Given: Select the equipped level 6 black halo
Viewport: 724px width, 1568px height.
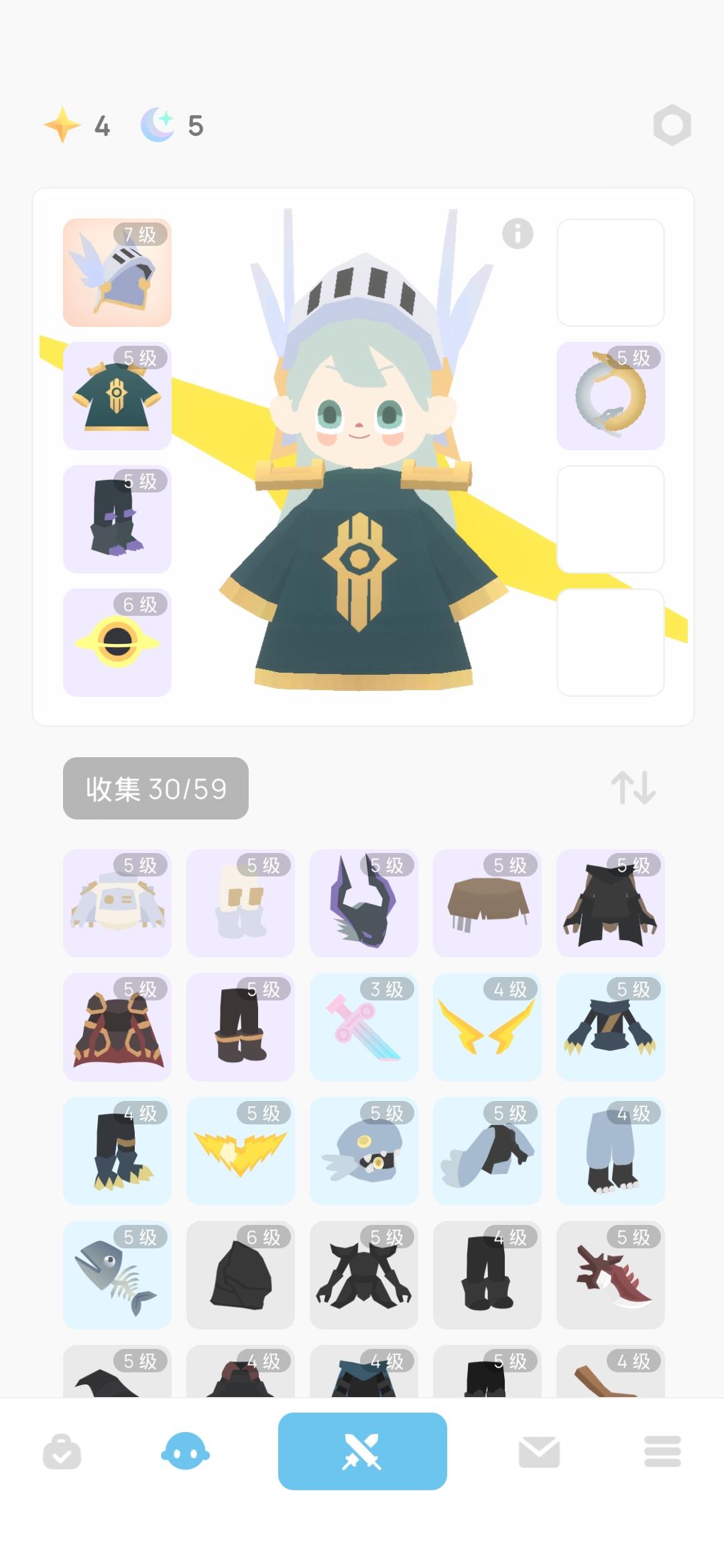Looking at the screenshot, I should click(x=117, y=642).
